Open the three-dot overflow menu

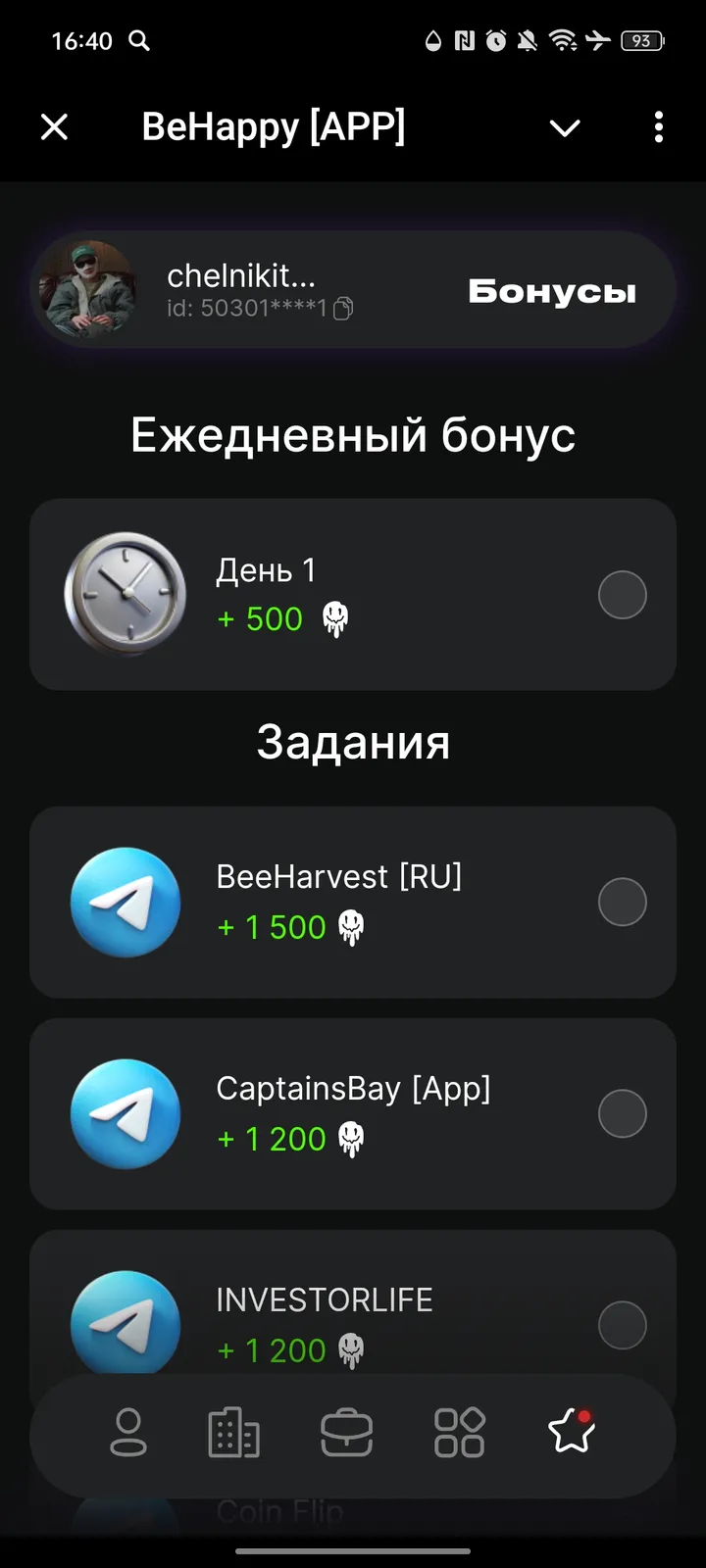click(x=658, y=127)
